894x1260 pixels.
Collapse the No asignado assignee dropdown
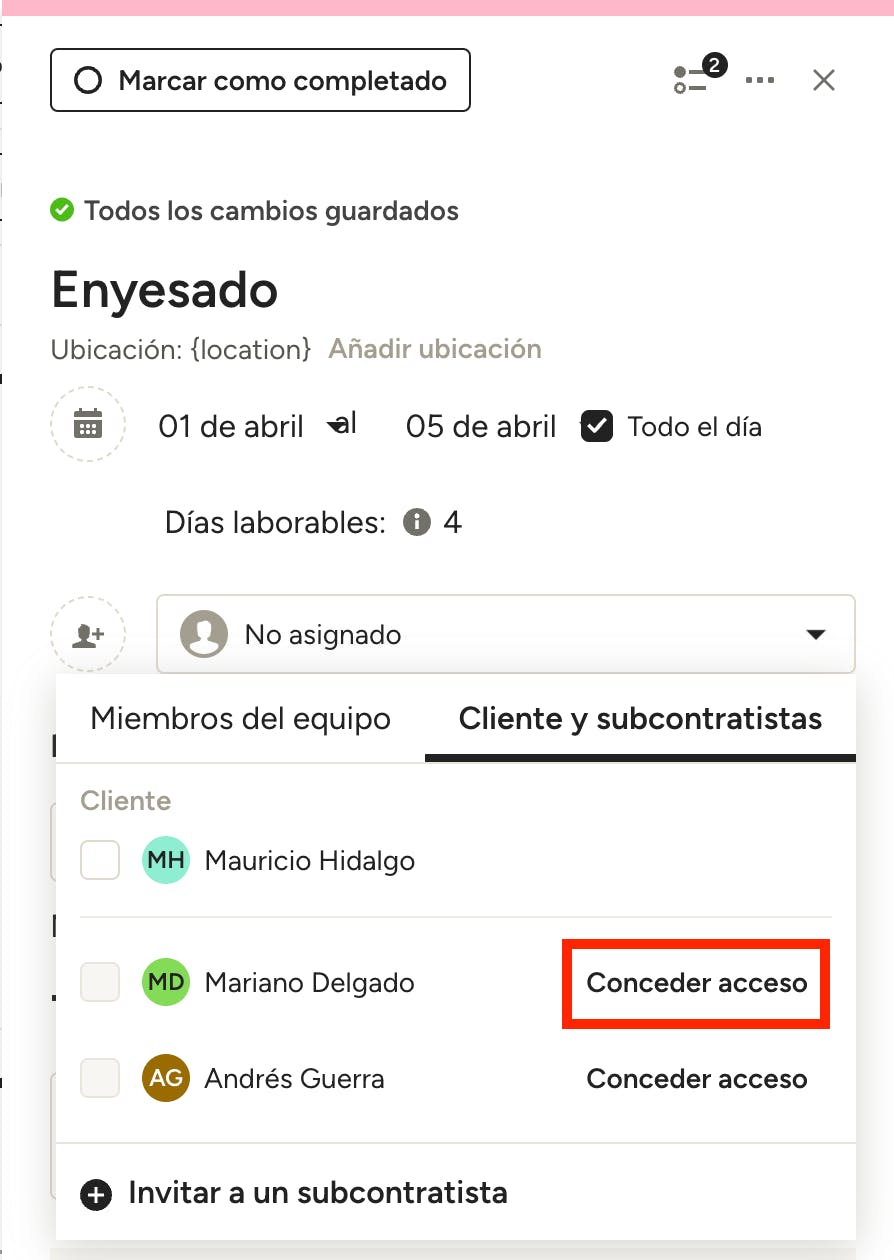pyautogui.click(x=815, y=635)
